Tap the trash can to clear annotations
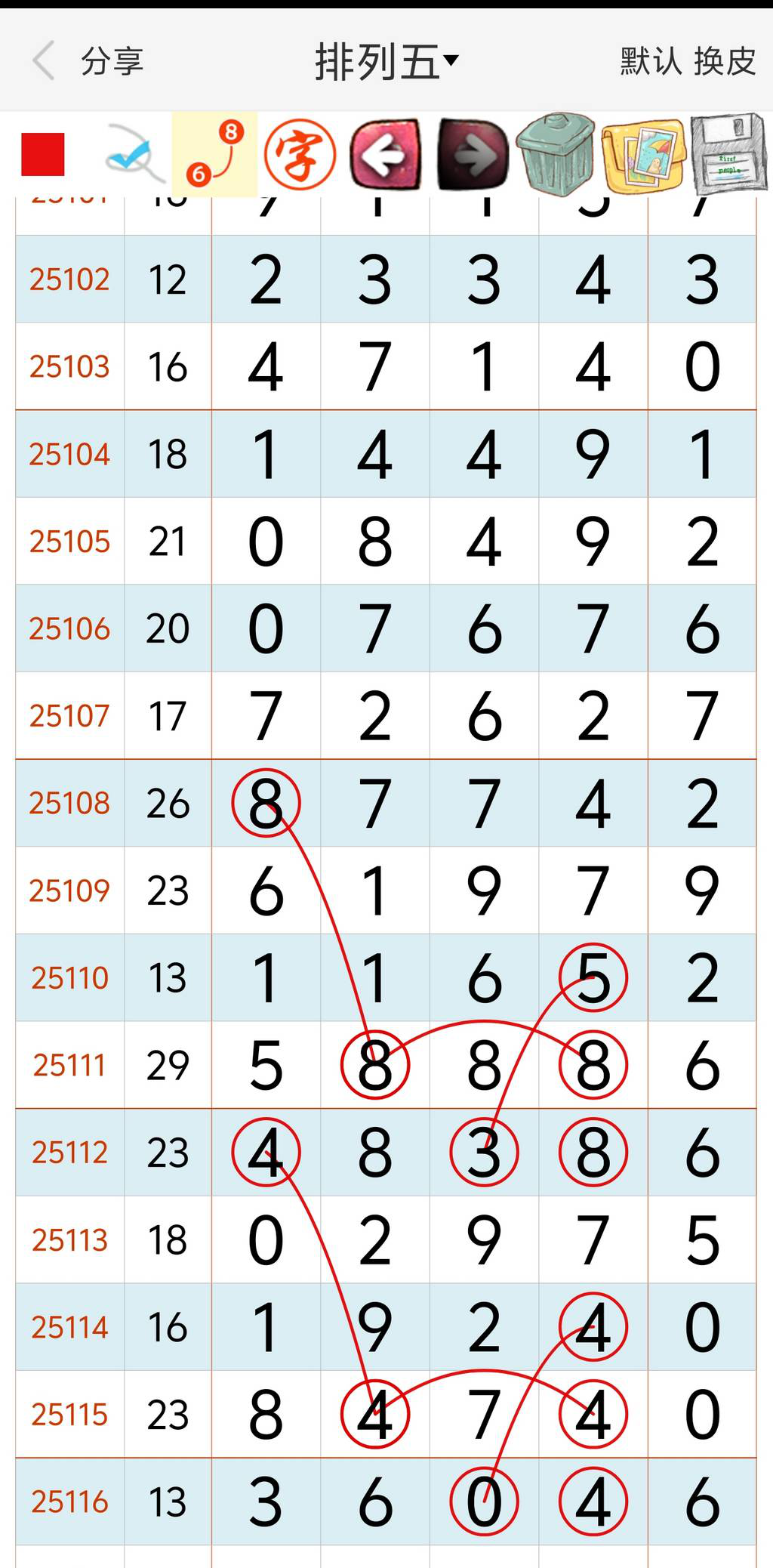The image size is (773, 1568). click(x=556, y=153)
